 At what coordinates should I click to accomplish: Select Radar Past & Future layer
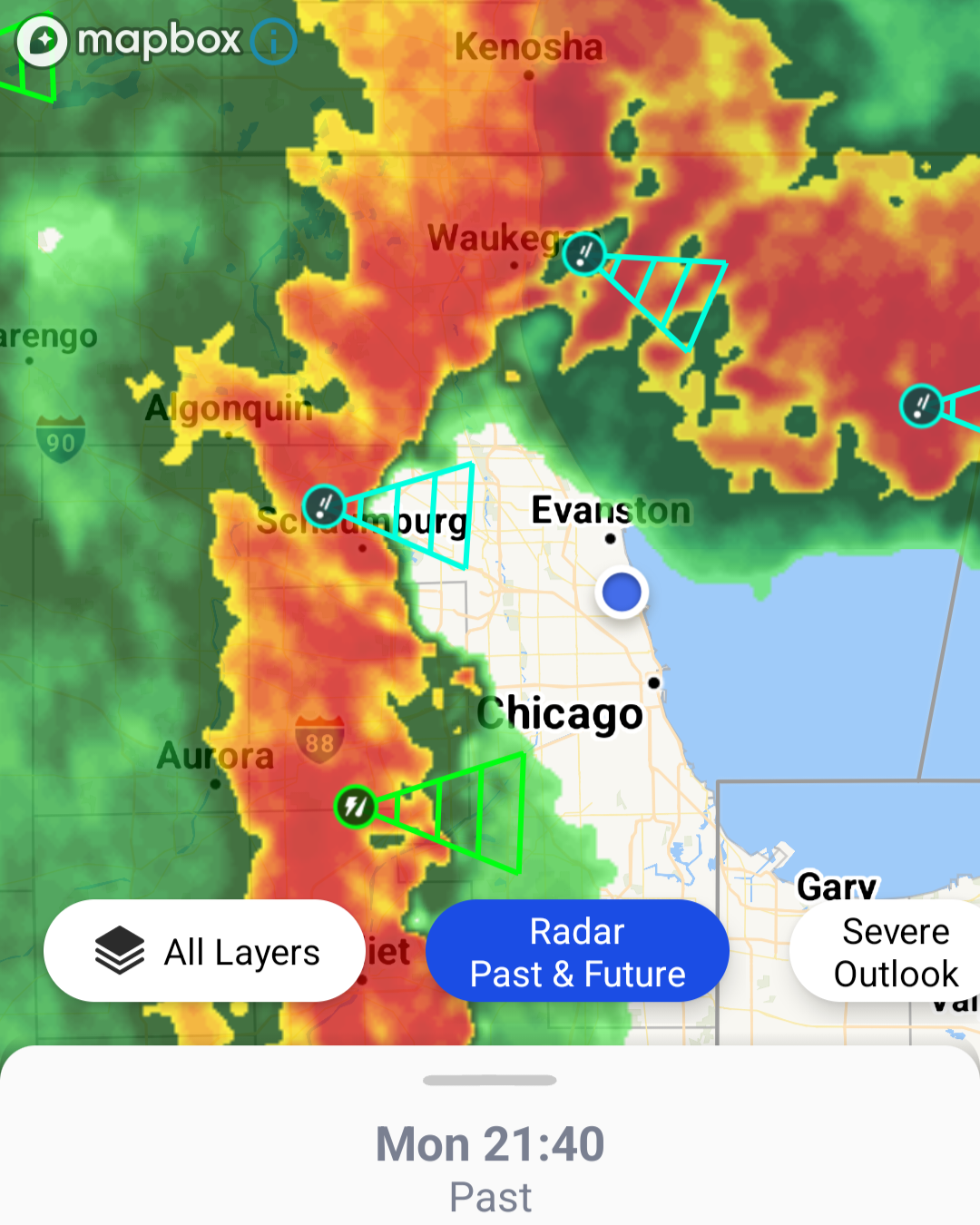coord(577,951)
